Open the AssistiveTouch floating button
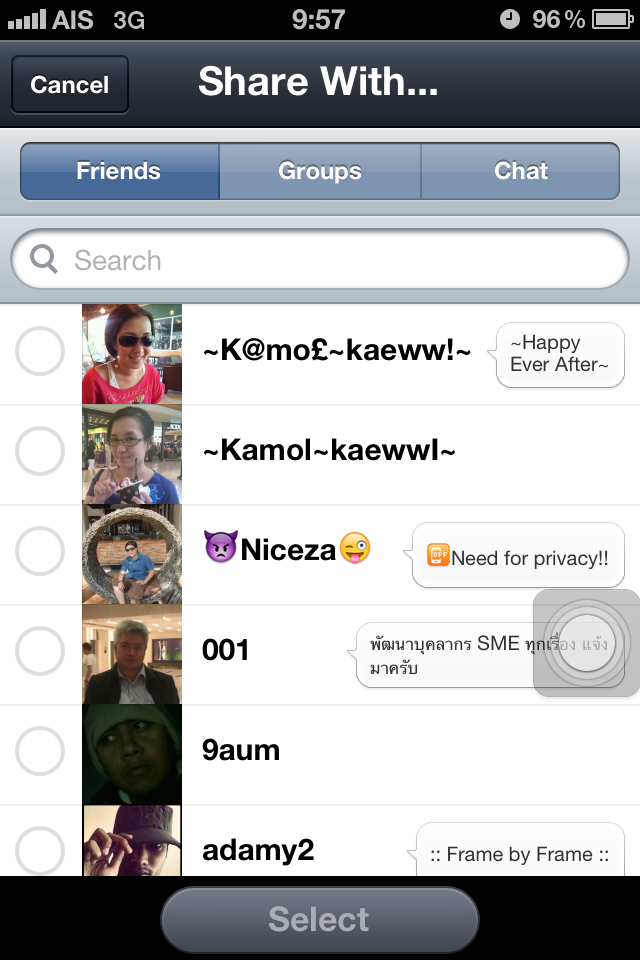 tap(587, 643)
